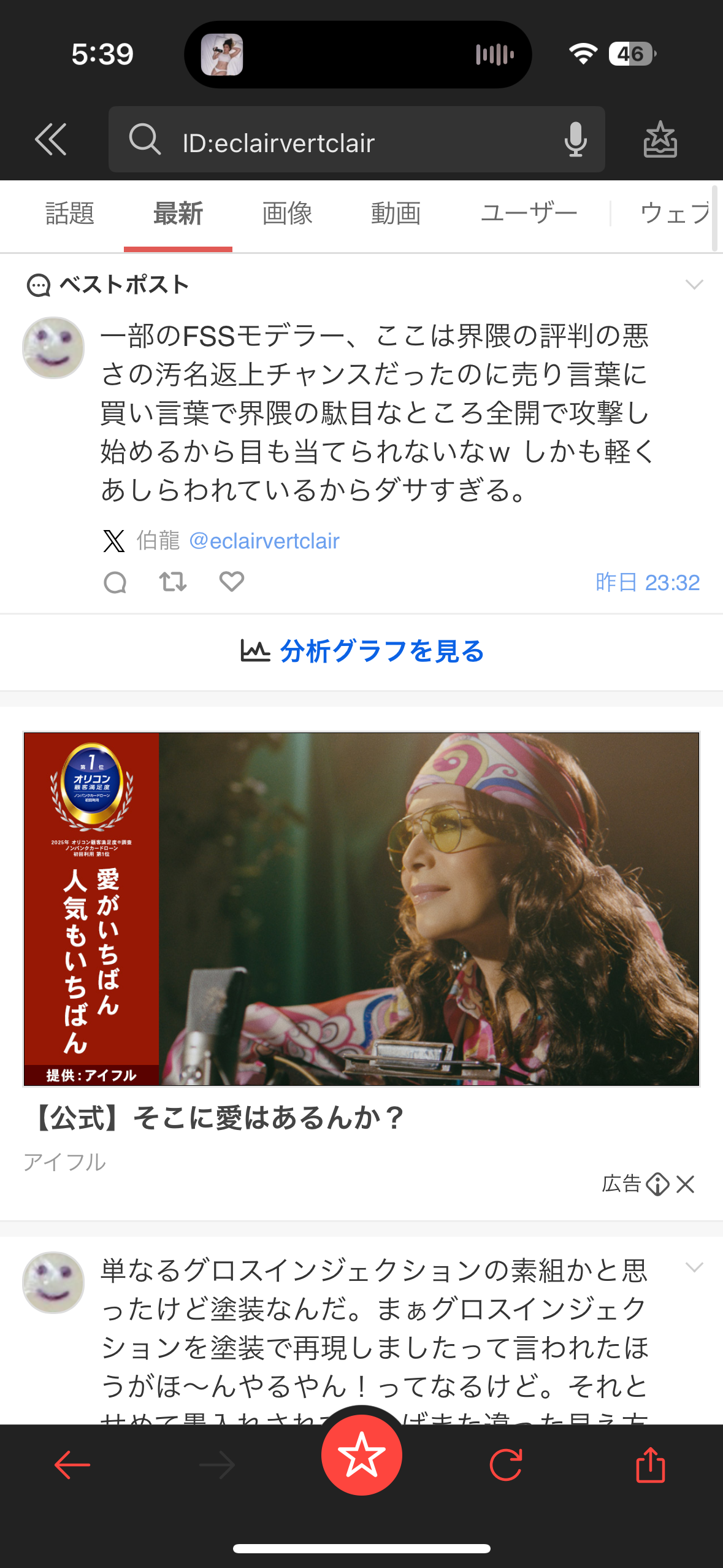Start voice search with the microphone
723x1568 pixels.
[575, 140]
